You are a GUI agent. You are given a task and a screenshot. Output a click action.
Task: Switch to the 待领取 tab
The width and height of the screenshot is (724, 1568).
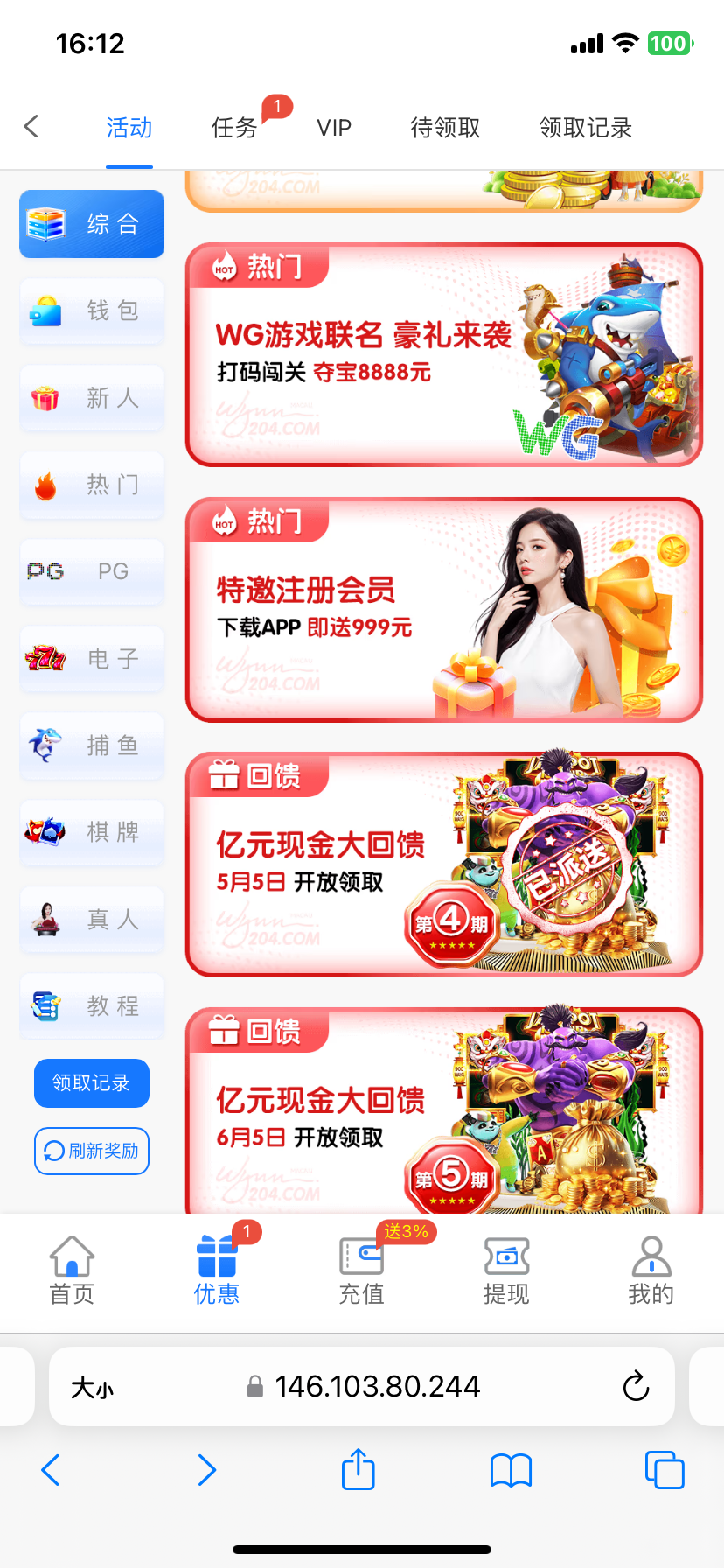445,128
